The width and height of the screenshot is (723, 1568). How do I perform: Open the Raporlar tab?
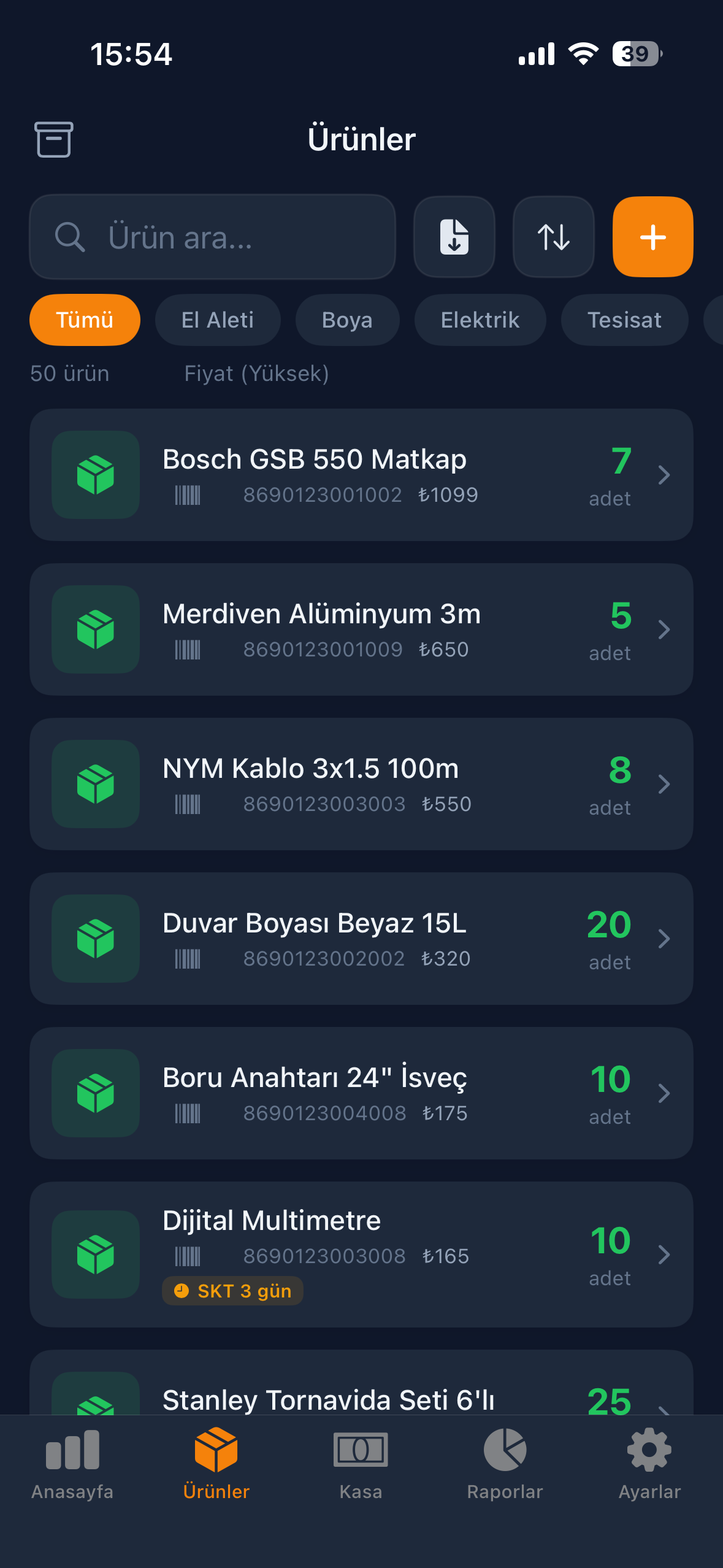(505, 1464)
